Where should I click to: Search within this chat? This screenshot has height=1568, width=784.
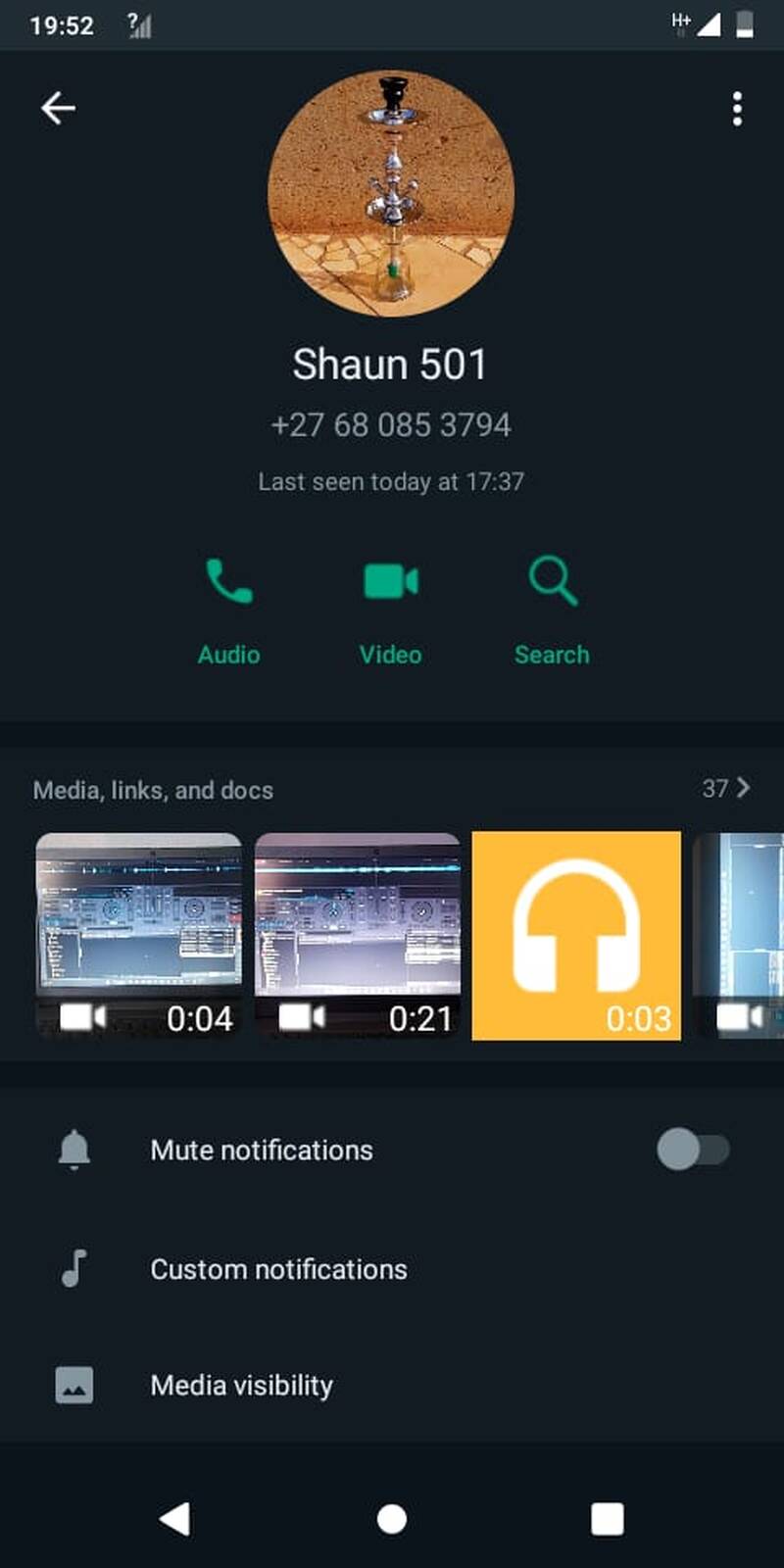pyautogui.click(x=553, y=608)
